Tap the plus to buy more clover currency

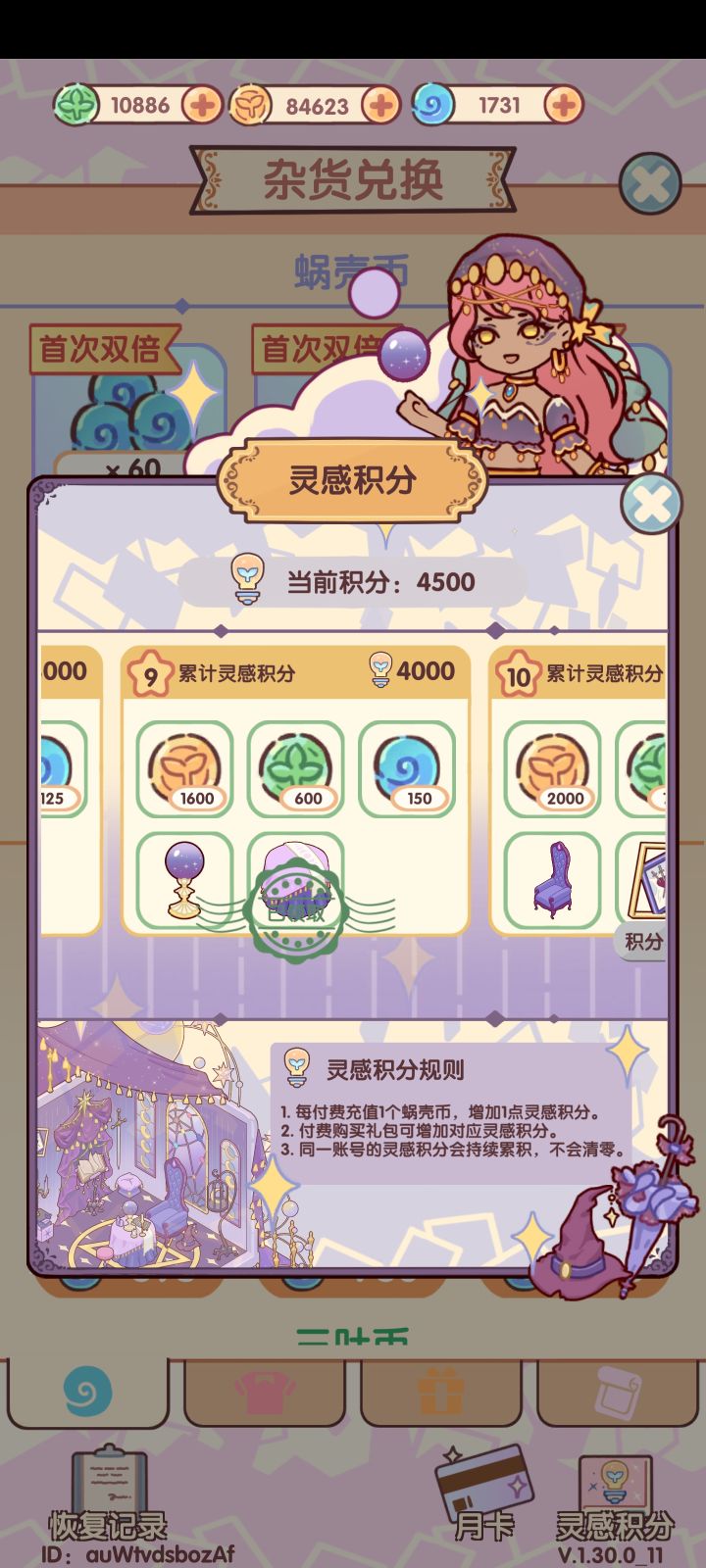point(204,102)
